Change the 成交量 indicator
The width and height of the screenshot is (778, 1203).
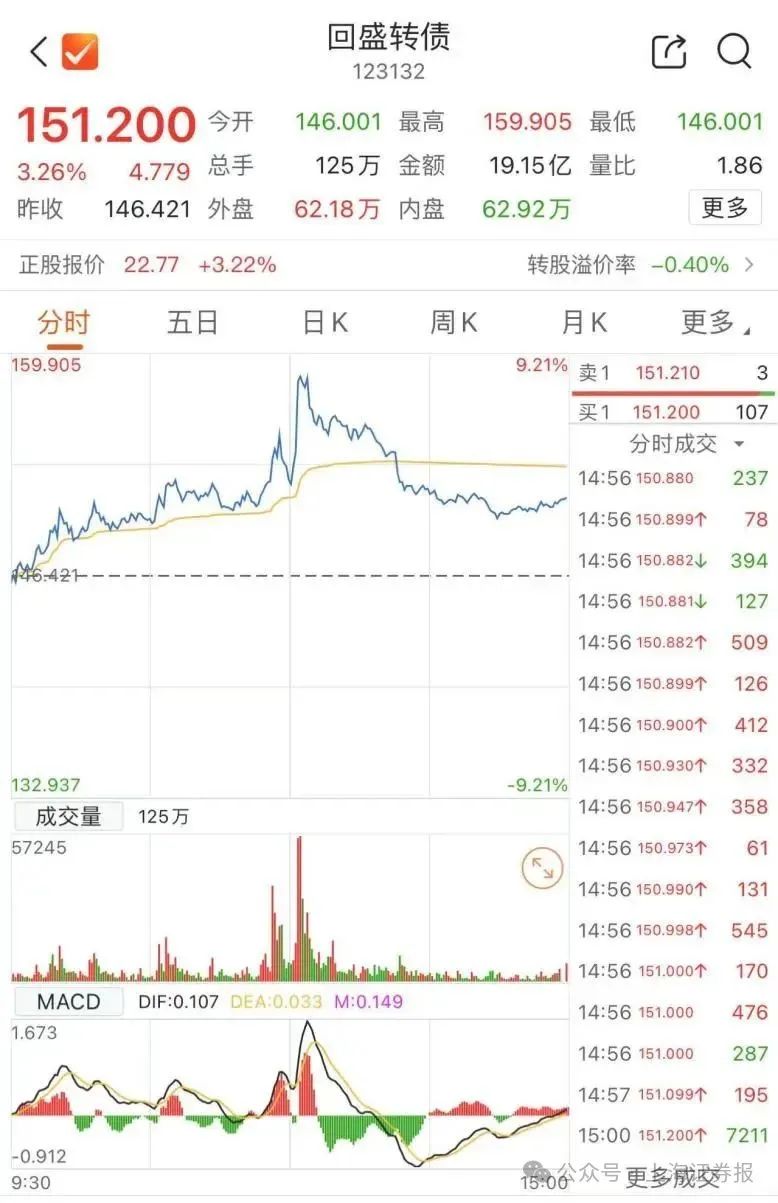[68, 816]
